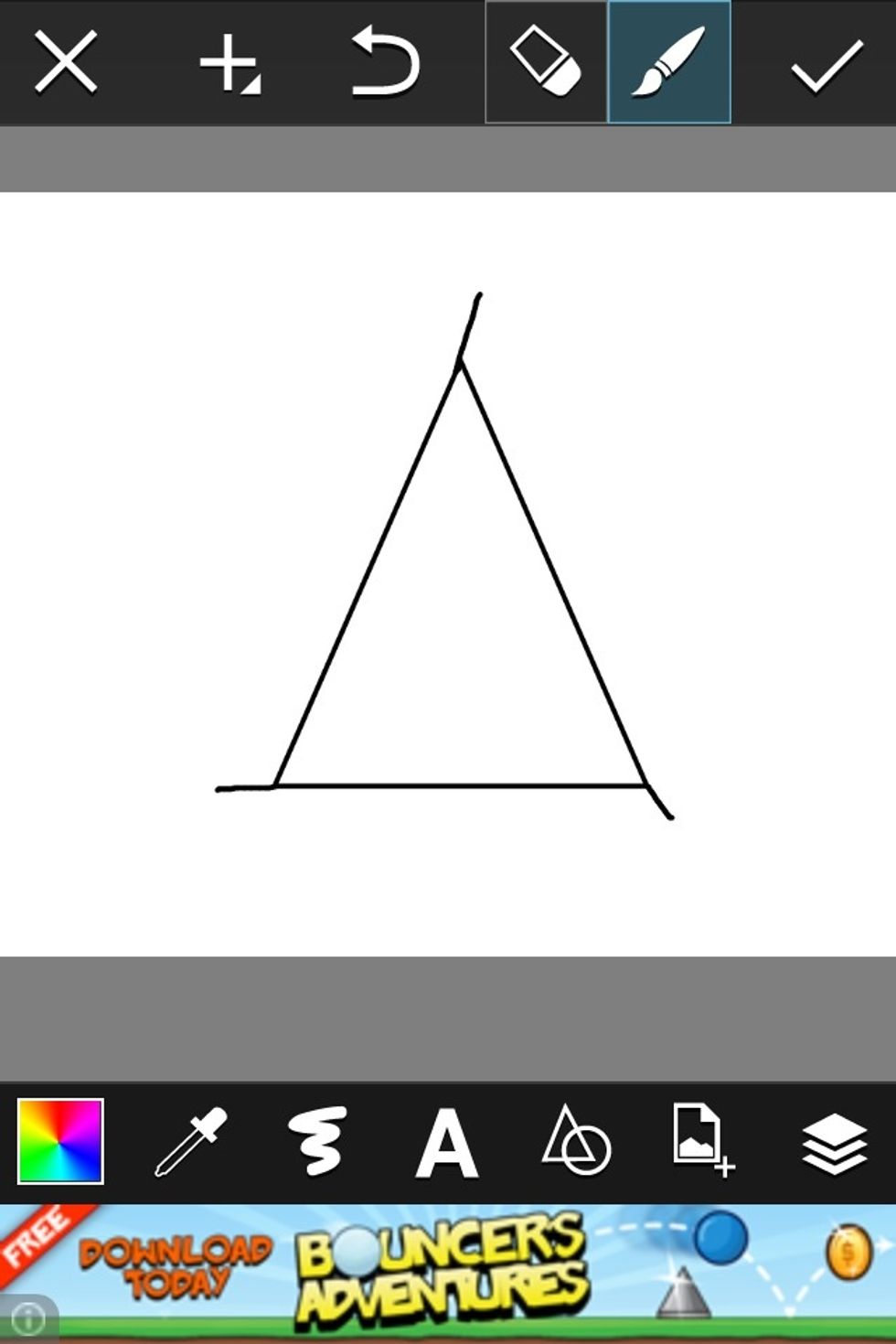Viewport: 896px width, 1344px height.
Task: Close the drawing with the X icon
Action: coord(65,62)
